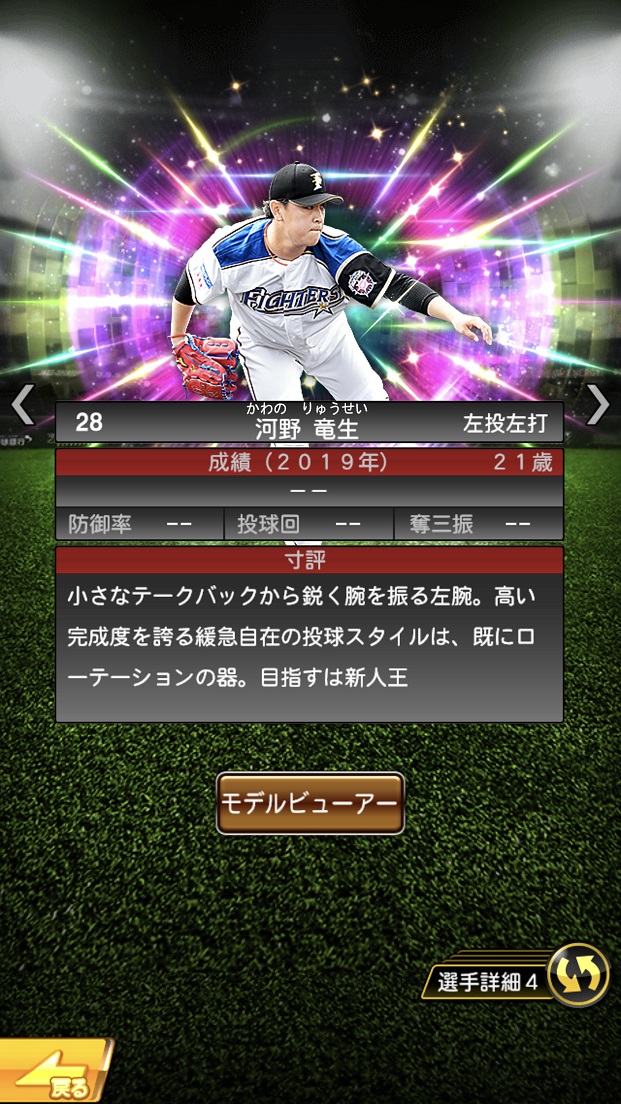Open the モデルビューアー model viewer
Image resolution: width=621 pixels, height=1104 pixels.
(x=310, y=803)
